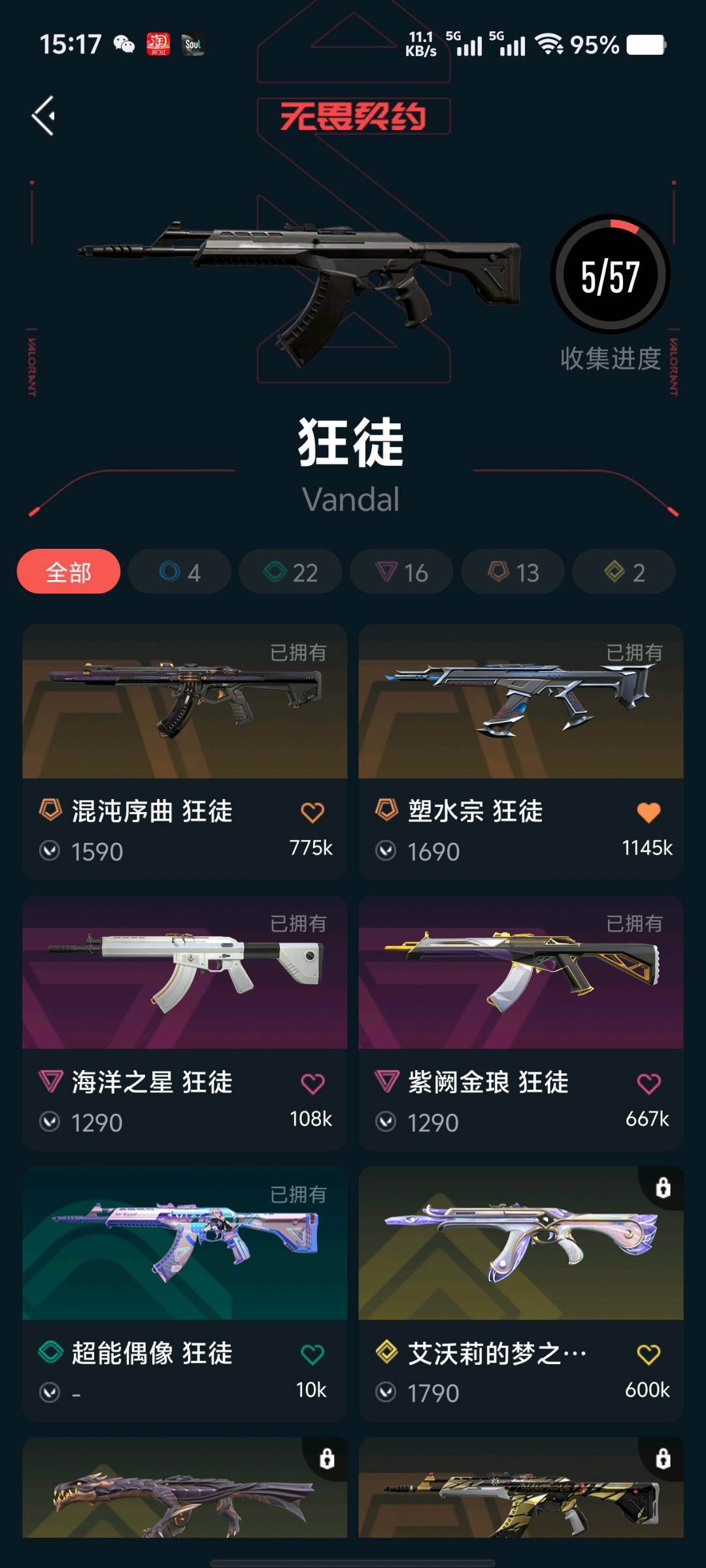This screenshot has height=1568, width=706.
Task: Filter skins by the 4-count tier
Action: [x=180, y=572]
